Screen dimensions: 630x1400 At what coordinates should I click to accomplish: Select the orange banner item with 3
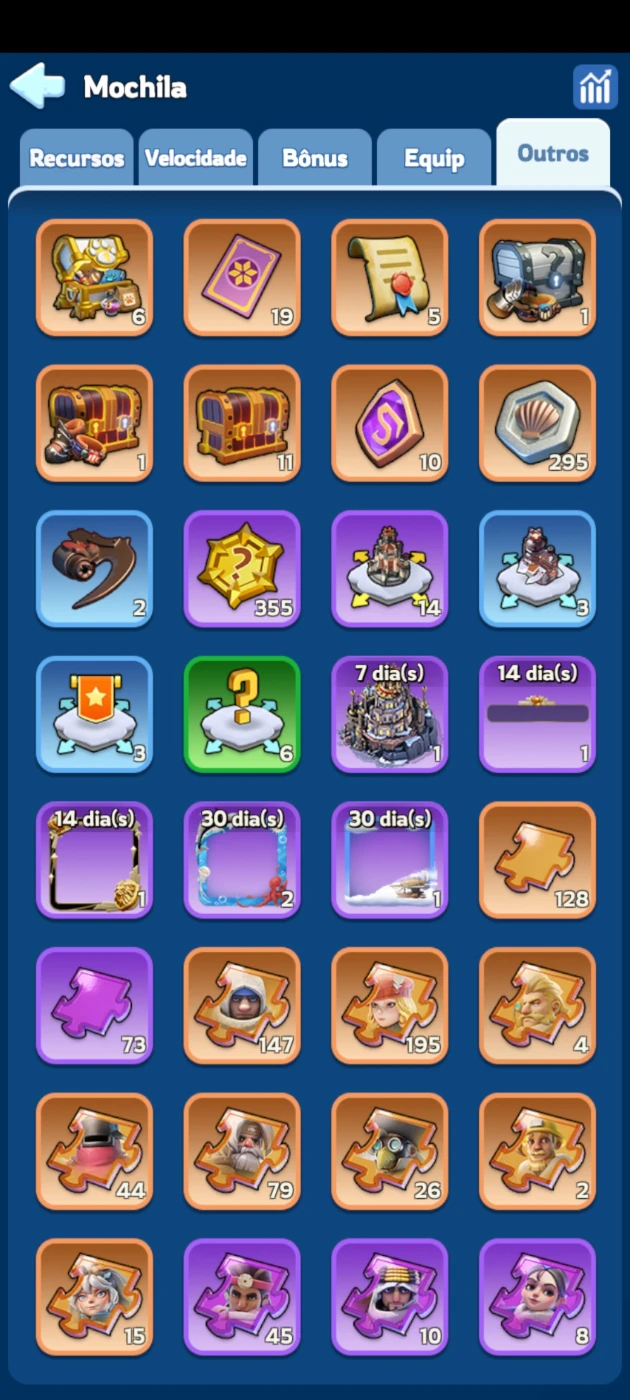pos(95,714)
